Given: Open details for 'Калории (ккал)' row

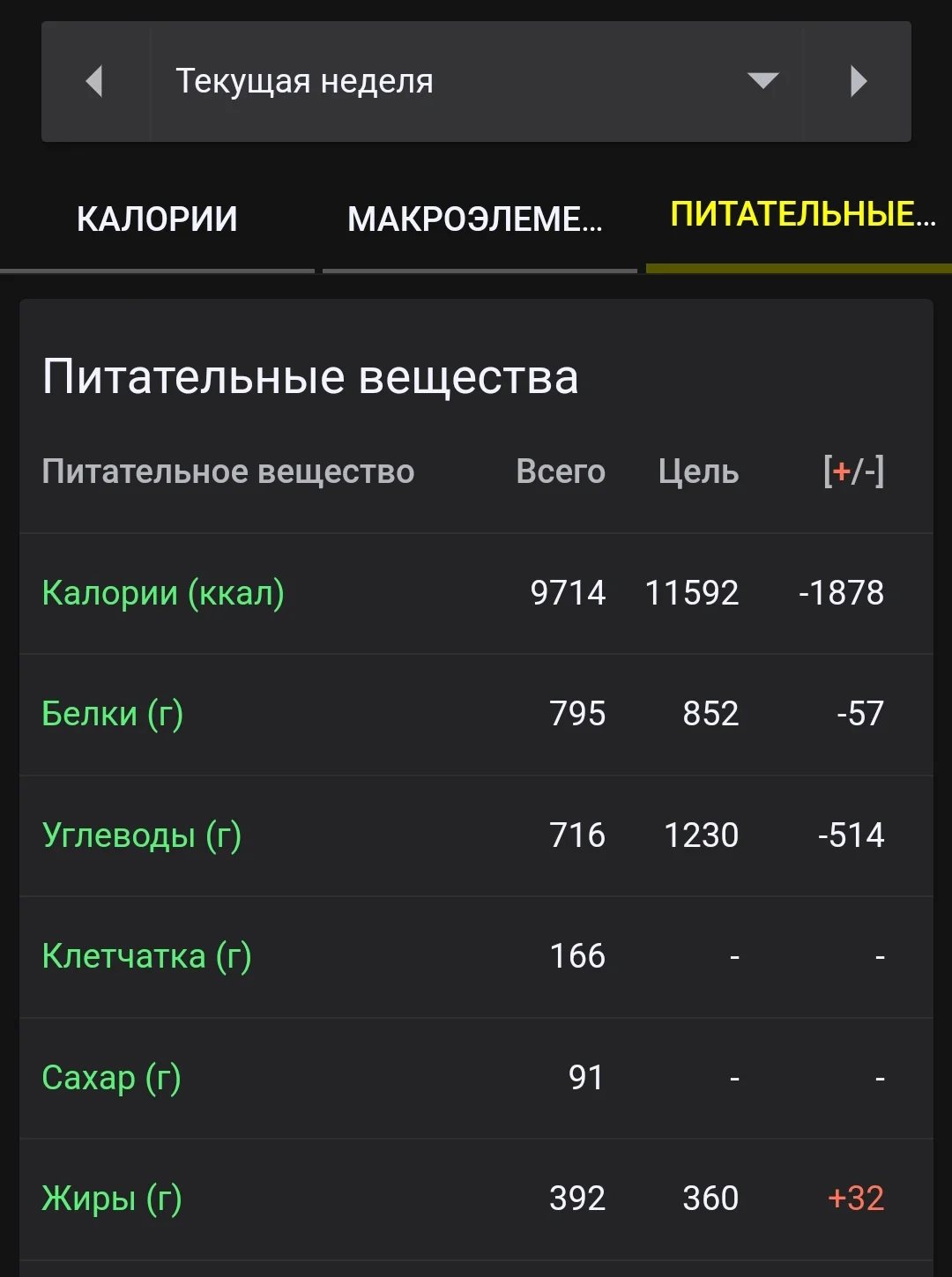Looking at the screenshot, I should [163, 593].
